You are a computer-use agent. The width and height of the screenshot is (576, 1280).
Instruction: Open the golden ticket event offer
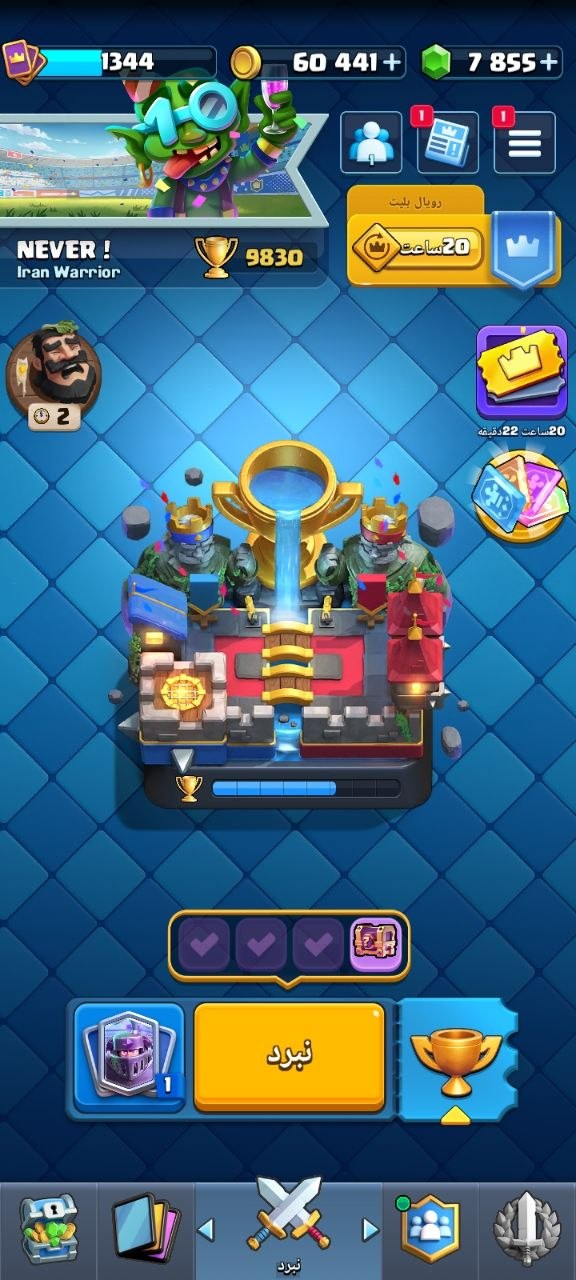[521, 373]
